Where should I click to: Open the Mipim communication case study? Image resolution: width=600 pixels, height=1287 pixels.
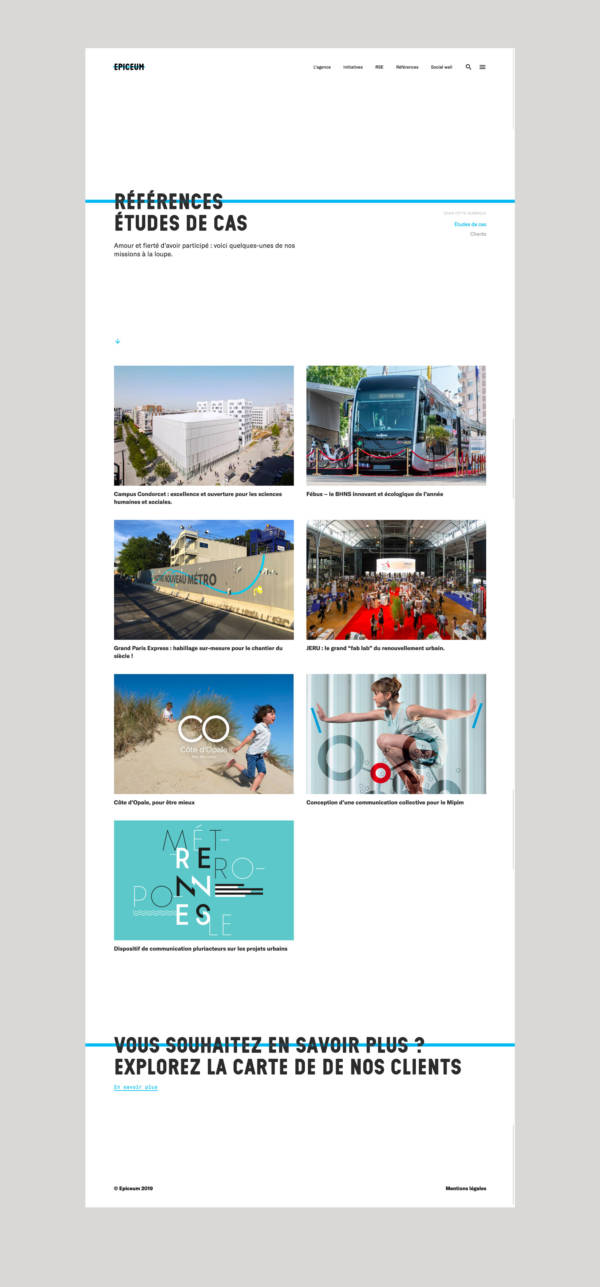coord(396,733)
